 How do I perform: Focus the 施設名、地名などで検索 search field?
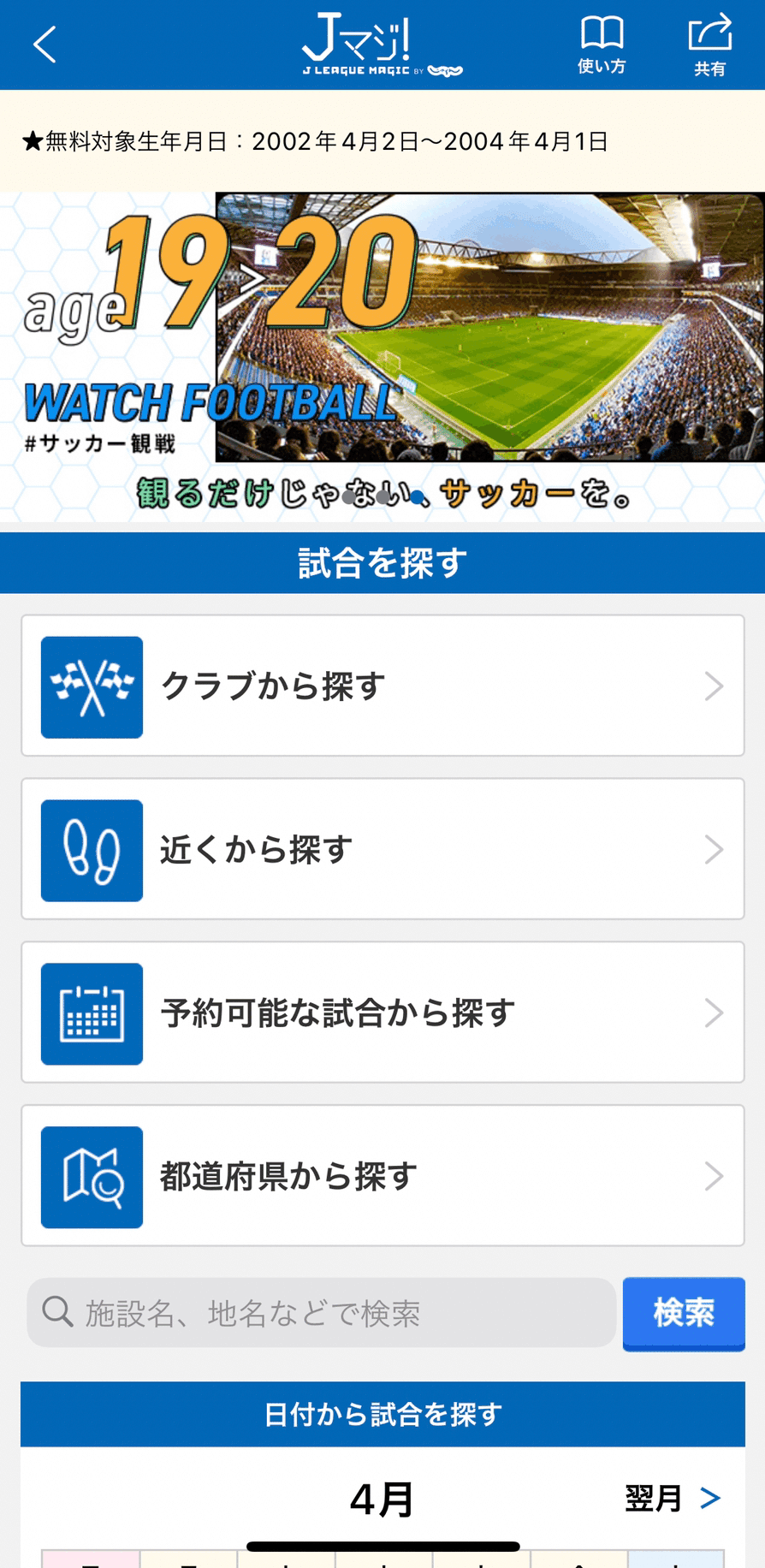pos(322,1313)
